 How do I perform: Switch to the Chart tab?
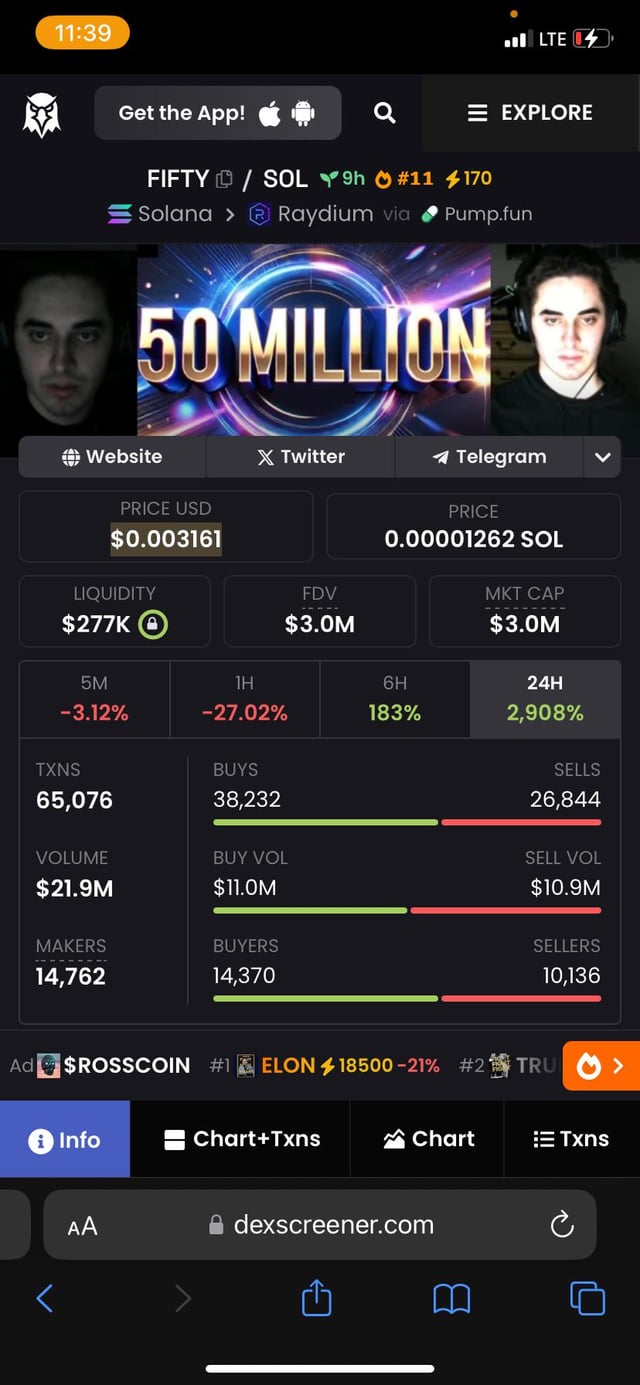coord(428,1139)
